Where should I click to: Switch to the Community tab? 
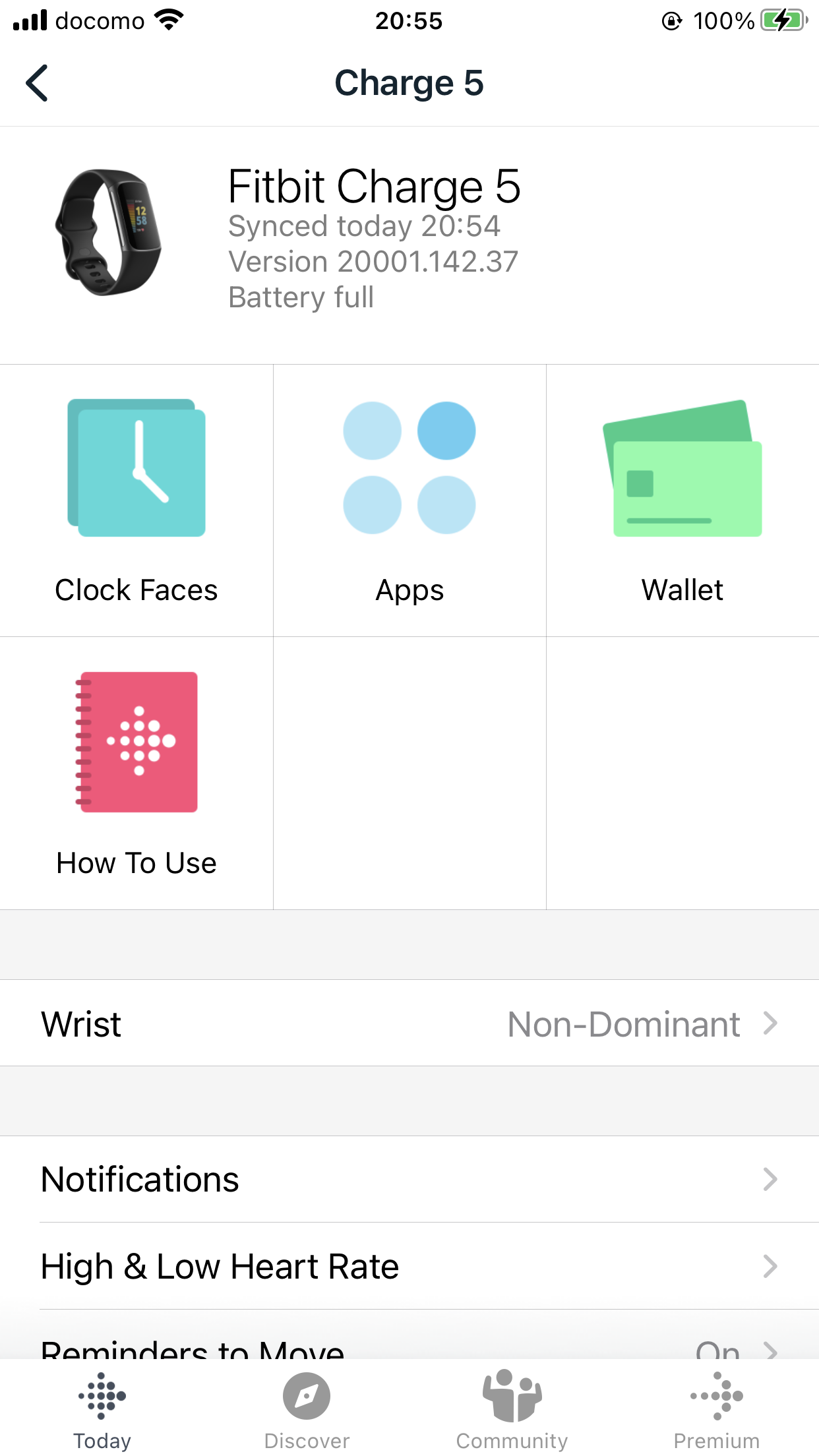click(512, 1408)
